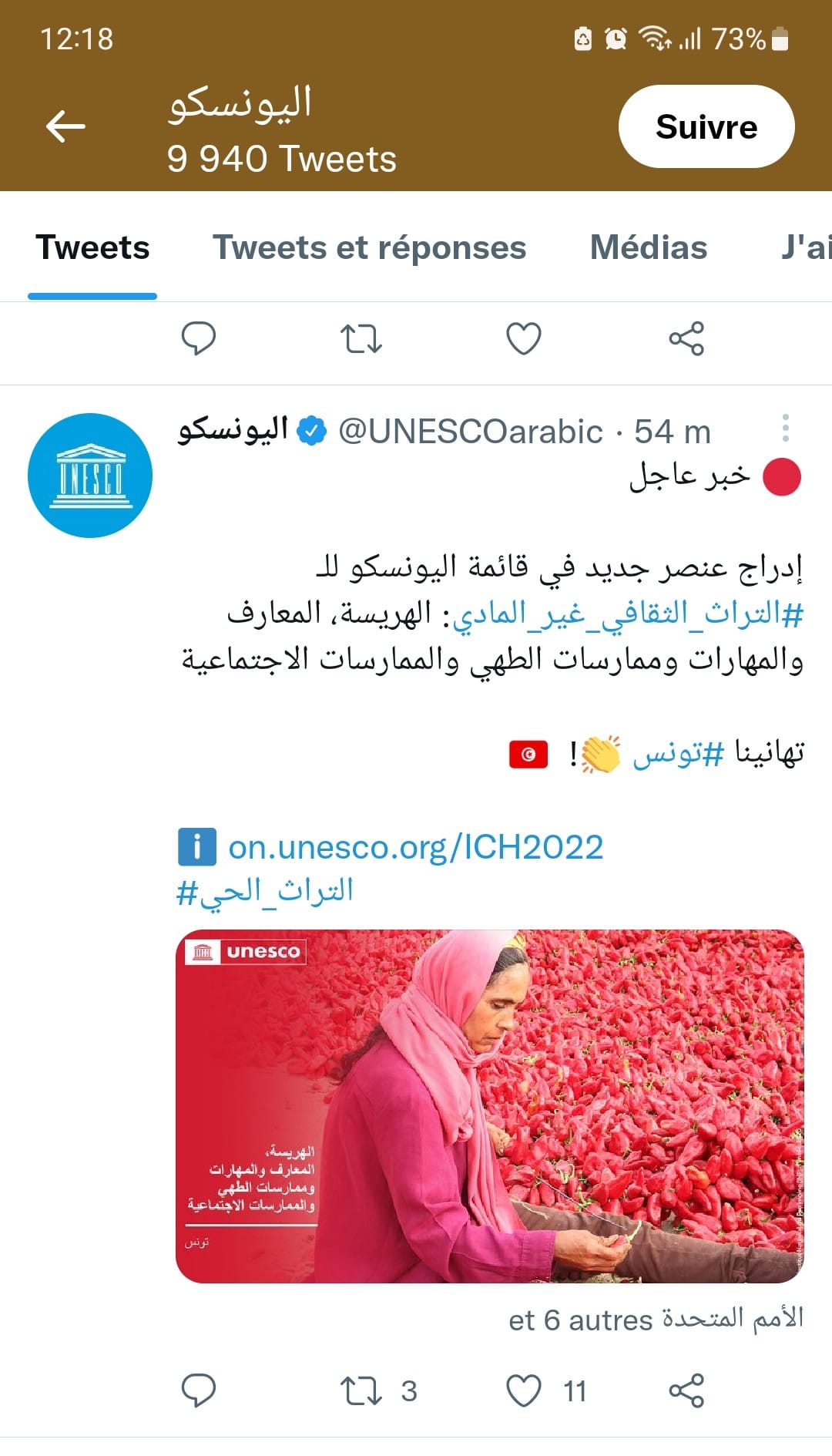Open overflow menu on UNESCOarabic tweet
Image resolution: width=832 pixels, height=1456 pixels.
786,428
